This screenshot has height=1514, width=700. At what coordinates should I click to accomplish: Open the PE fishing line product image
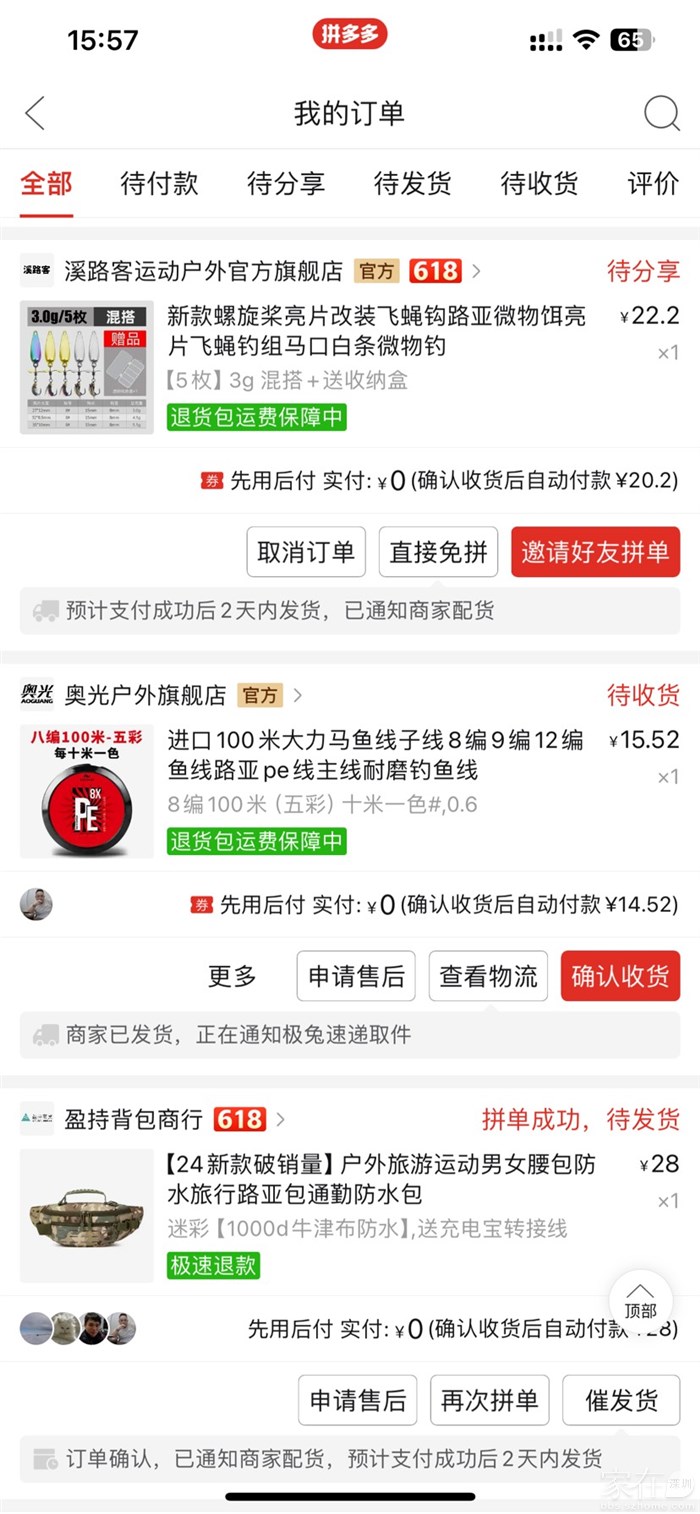[x=87, y=791]
